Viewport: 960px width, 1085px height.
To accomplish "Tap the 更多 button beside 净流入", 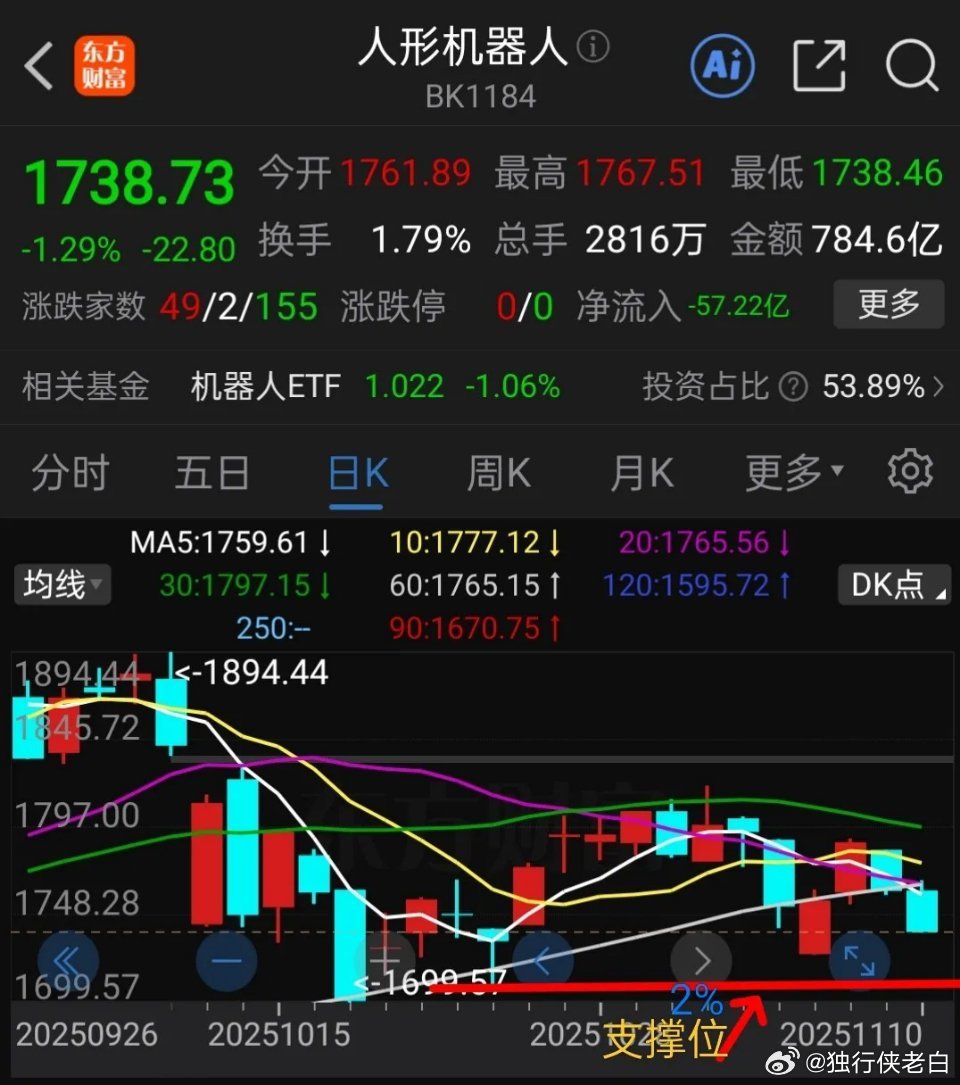I will (x=888, y=304).
